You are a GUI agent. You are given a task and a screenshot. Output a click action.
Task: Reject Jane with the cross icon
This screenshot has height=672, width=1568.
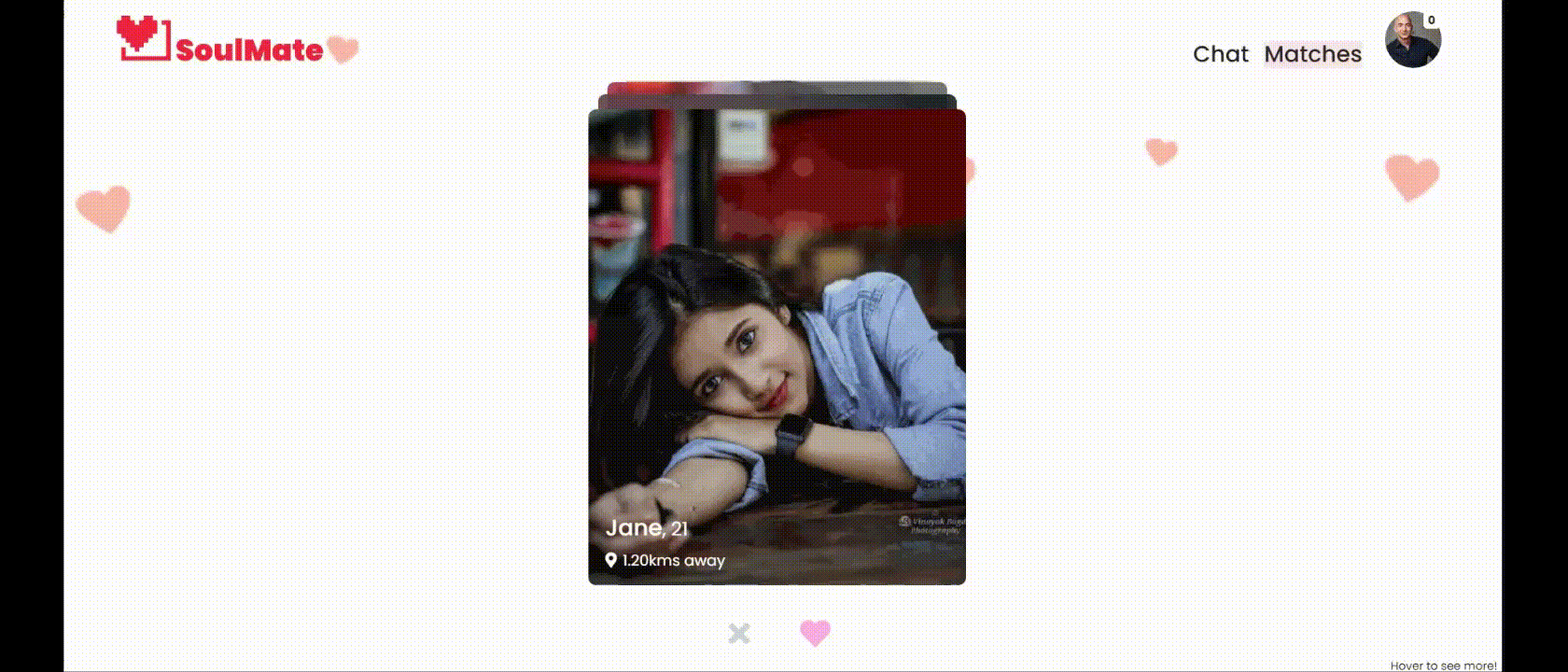[738, 634]
